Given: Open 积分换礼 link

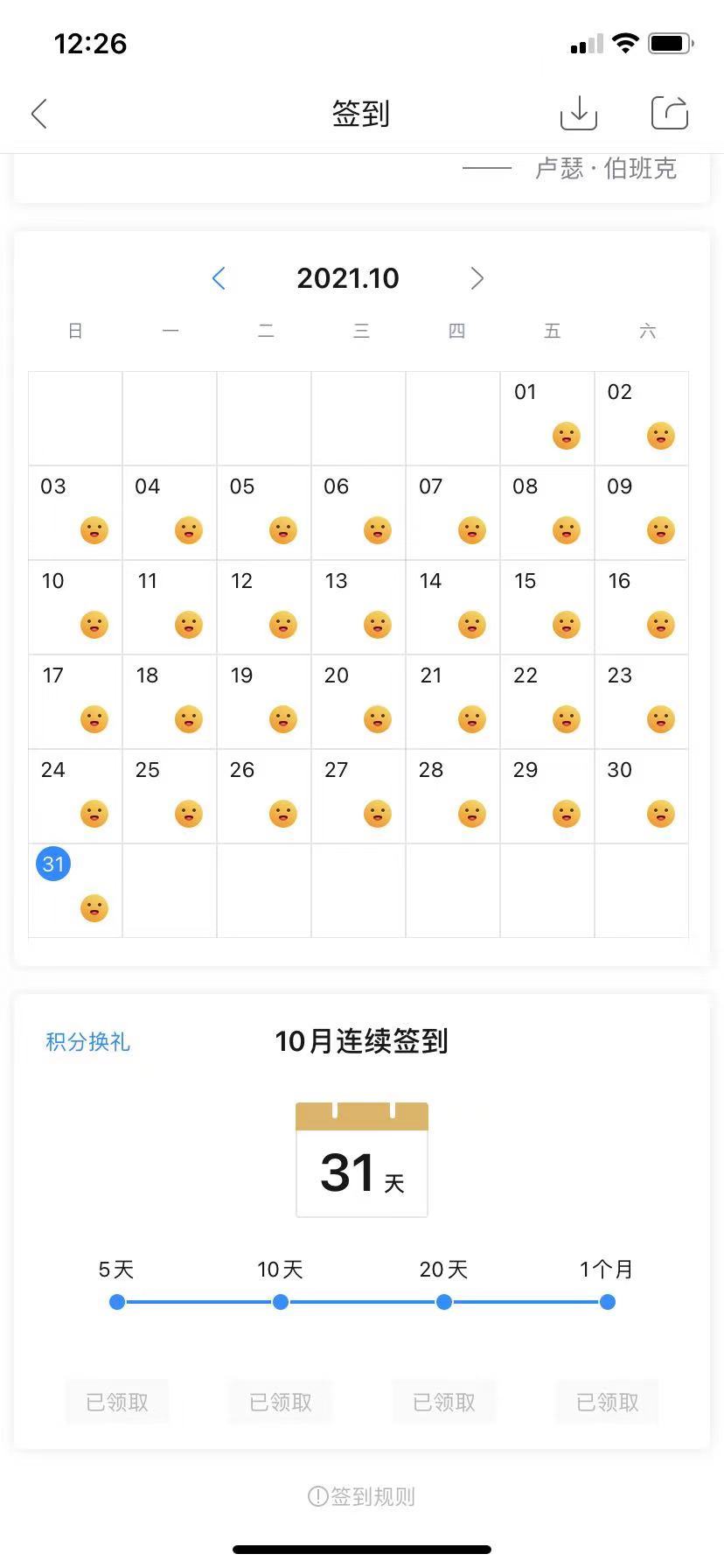Looking at the screenshot, I should (x=87, y=1042).
